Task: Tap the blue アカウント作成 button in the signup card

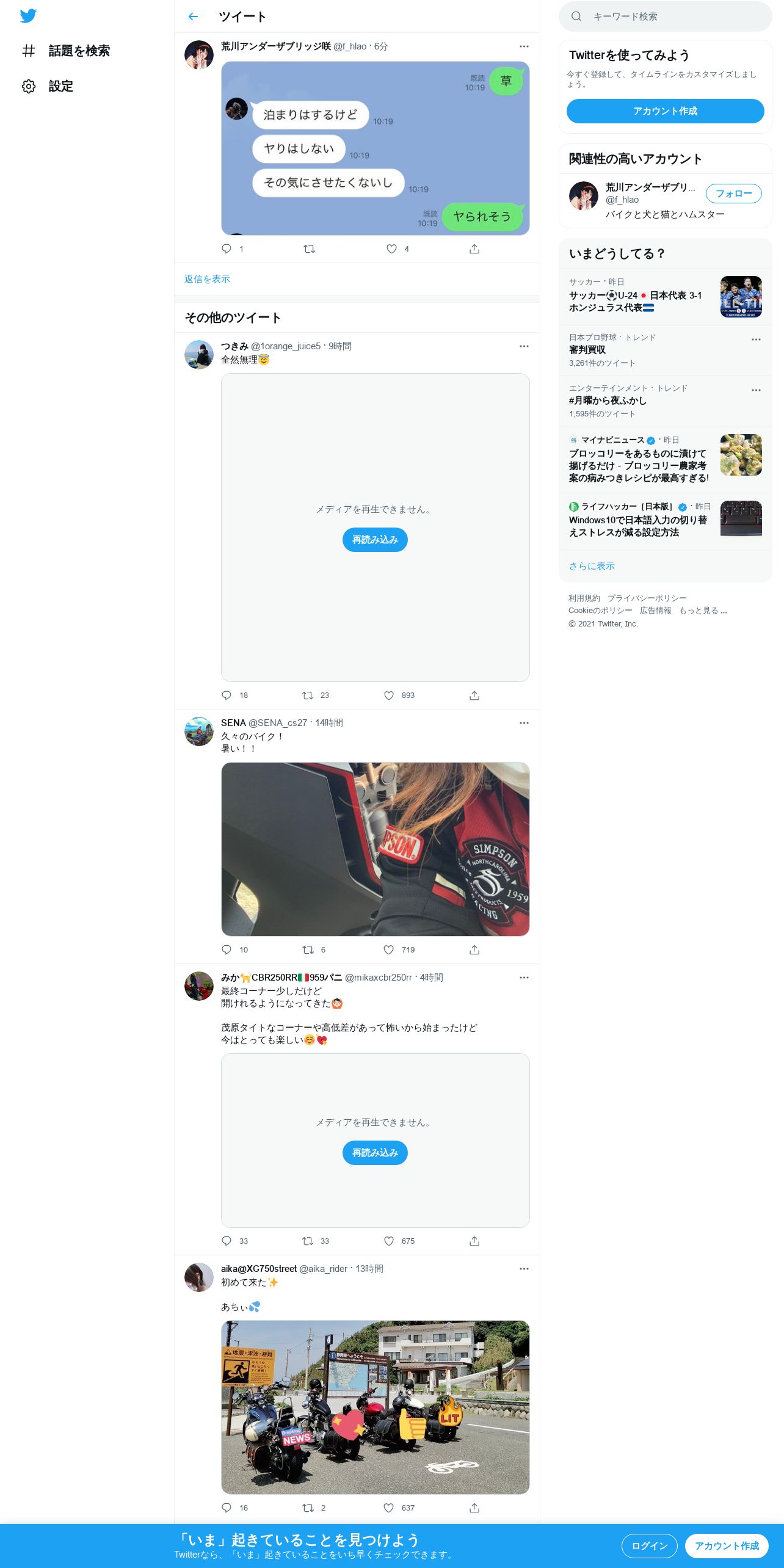Action: [665, 111]
